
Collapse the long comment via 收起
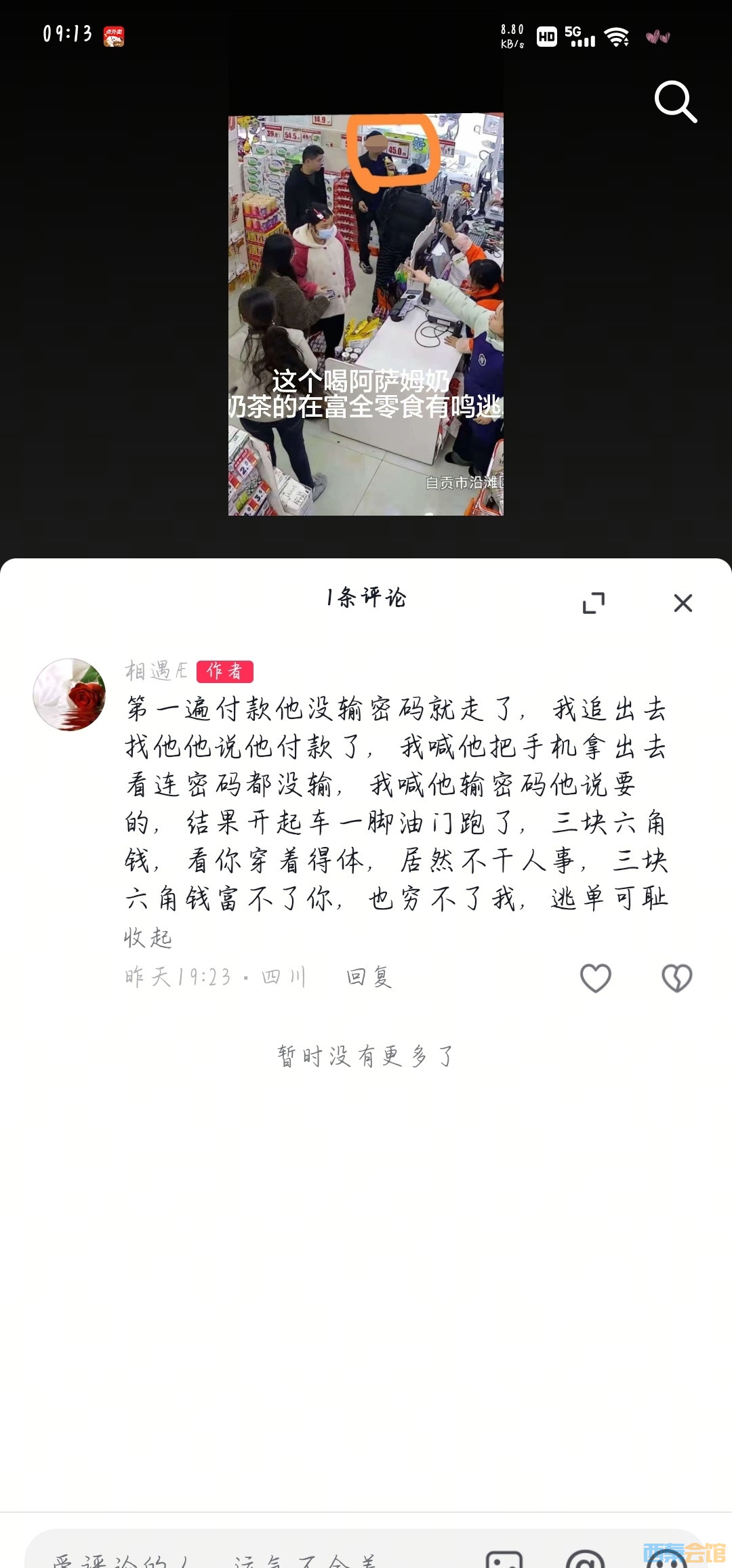146,939
